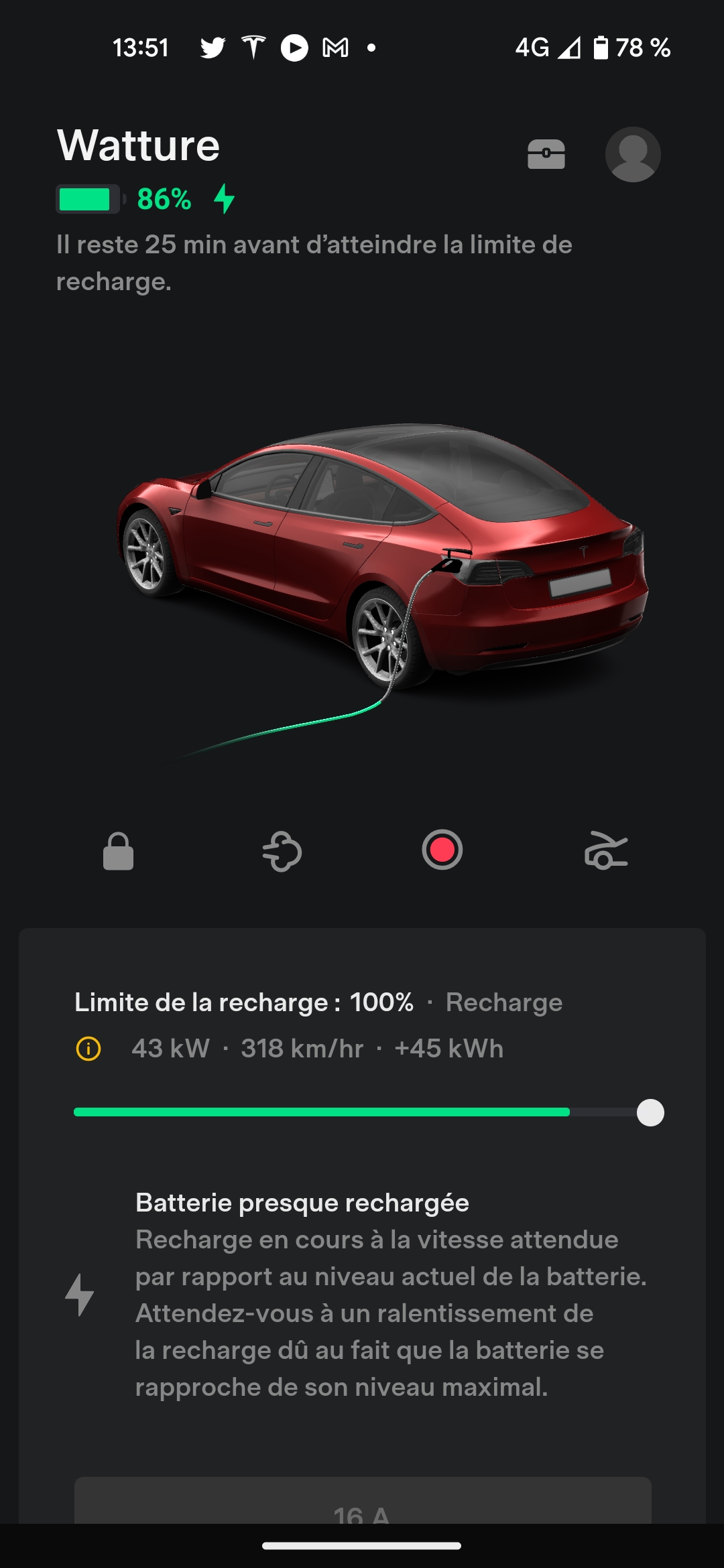Tap the battery level indicator icon
724x1568 pixels.
point(88,199)
